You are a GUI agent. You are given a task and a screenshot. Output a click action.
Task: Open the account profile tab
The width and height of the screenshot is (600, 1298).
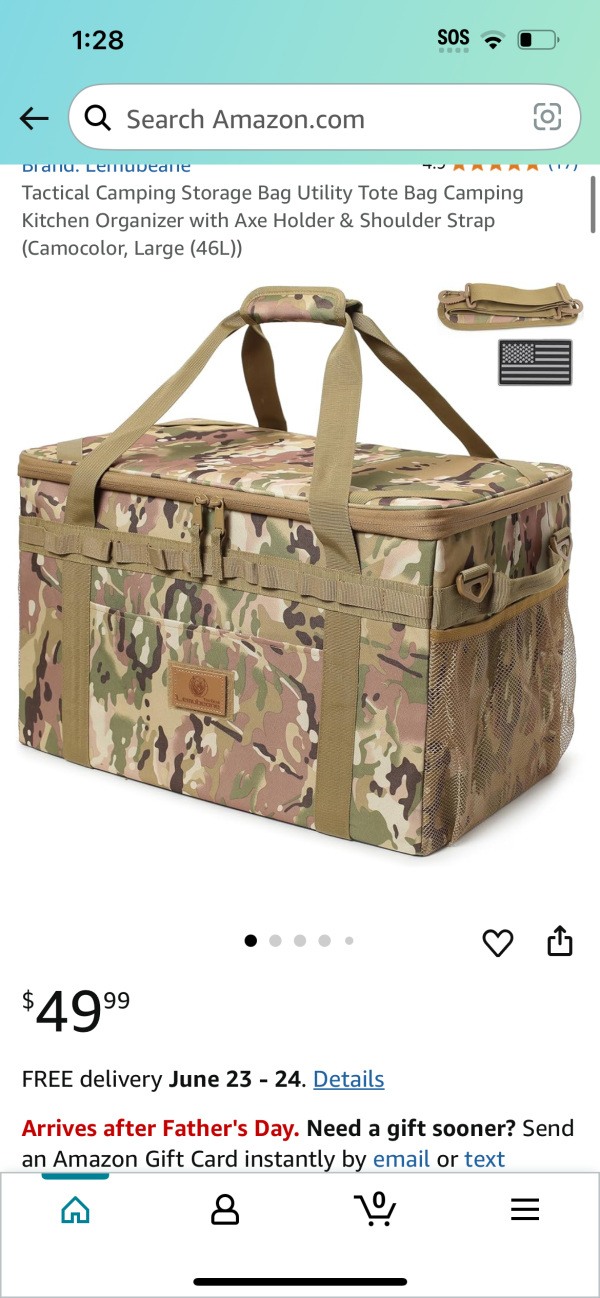coord(225,1210)
